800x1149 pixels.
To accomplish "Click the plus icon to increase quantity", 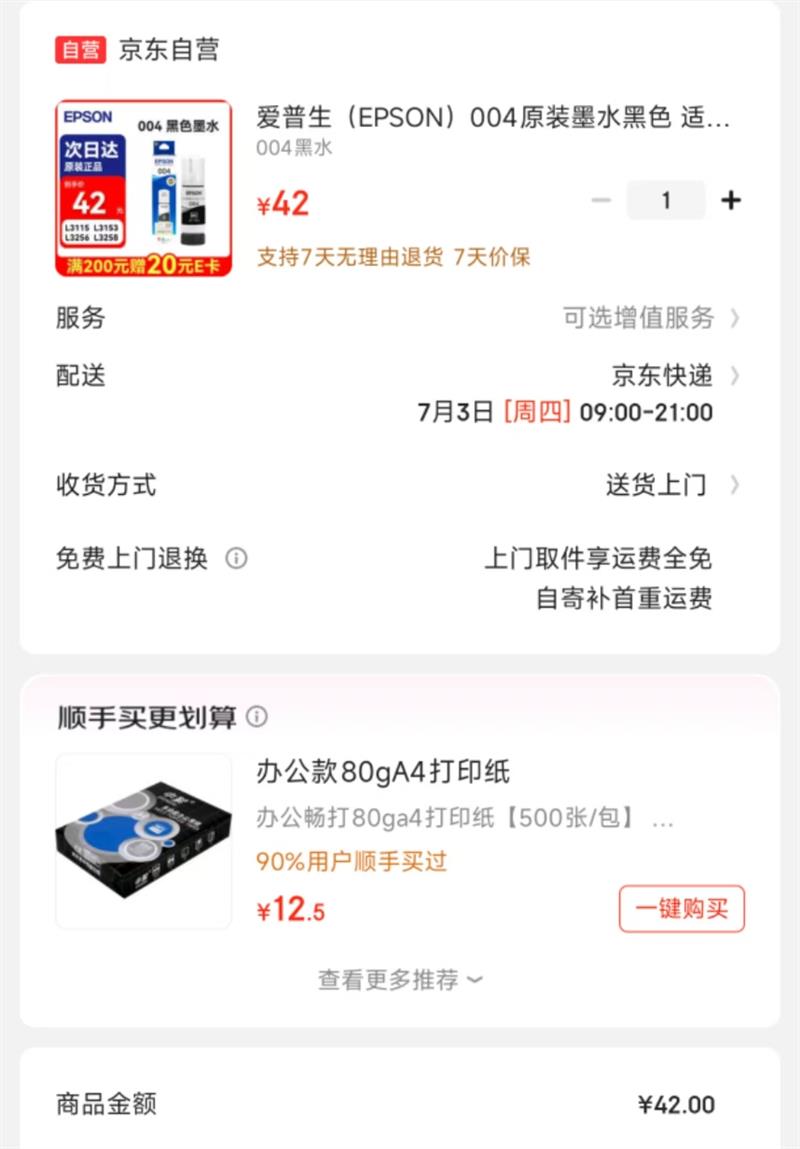I will (731, 200).
